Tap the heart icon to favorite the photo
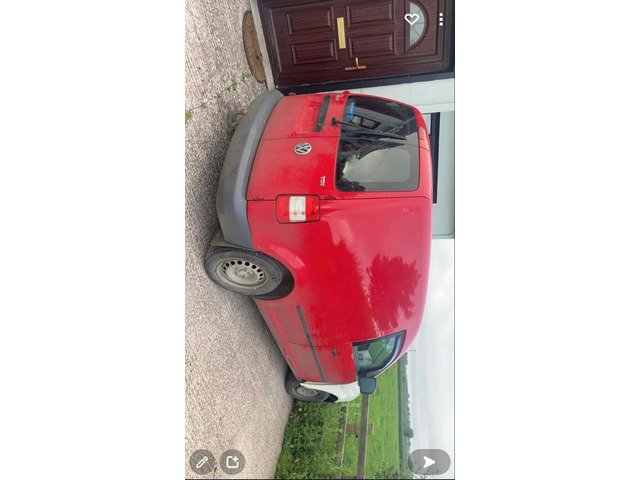This screenshot has width=640, height=480. point(412,19)
